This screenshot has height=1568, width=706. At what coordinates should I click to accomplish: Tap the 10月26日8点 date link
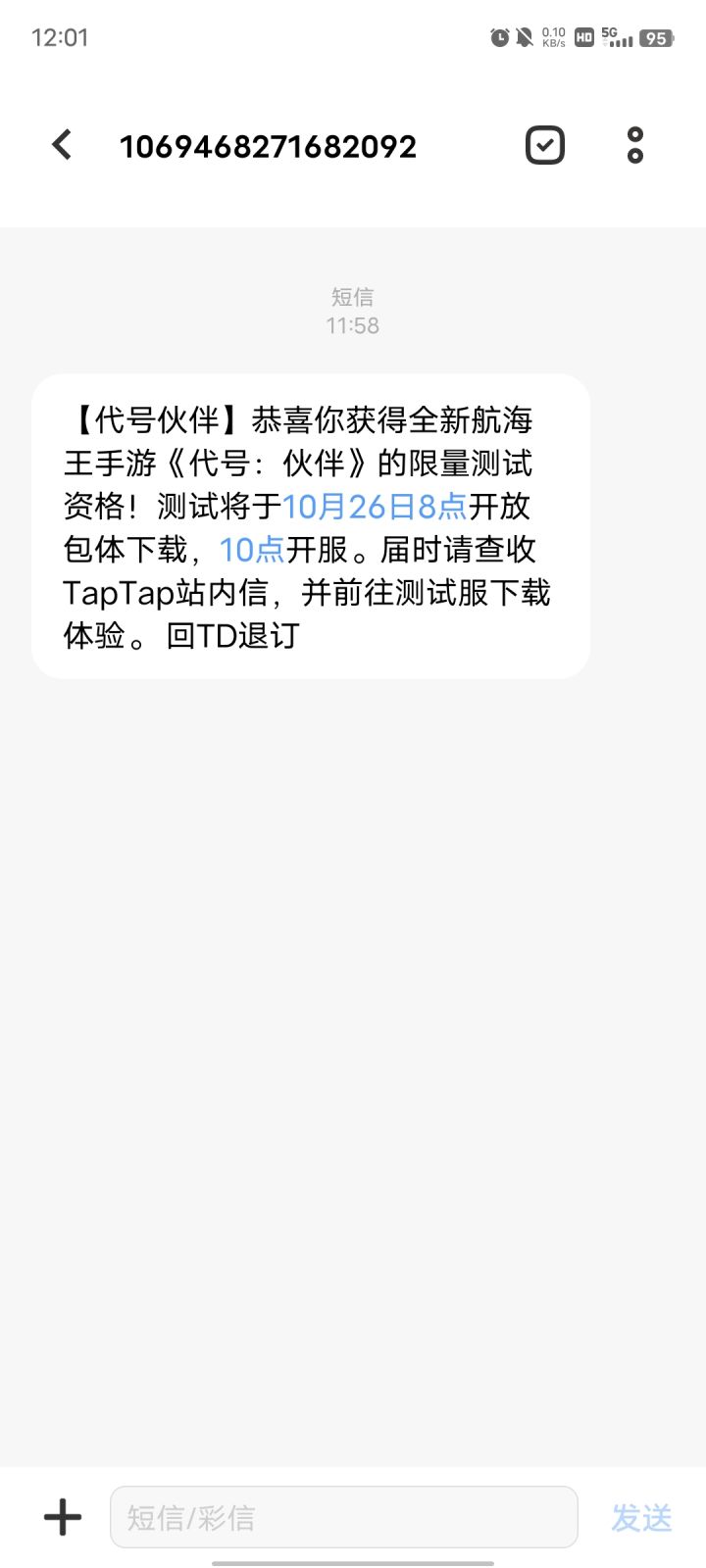[375, 507]
